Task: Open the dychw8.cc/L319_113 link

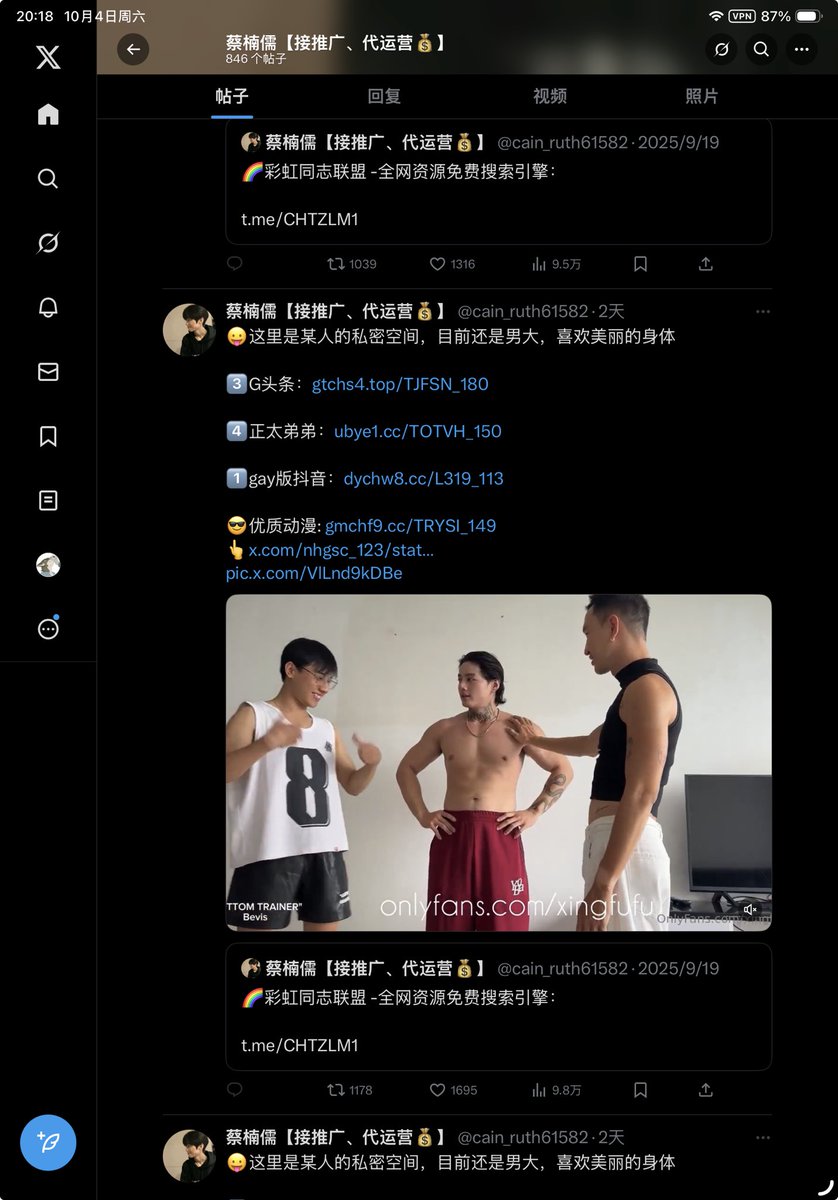Action: click(424, 478)
